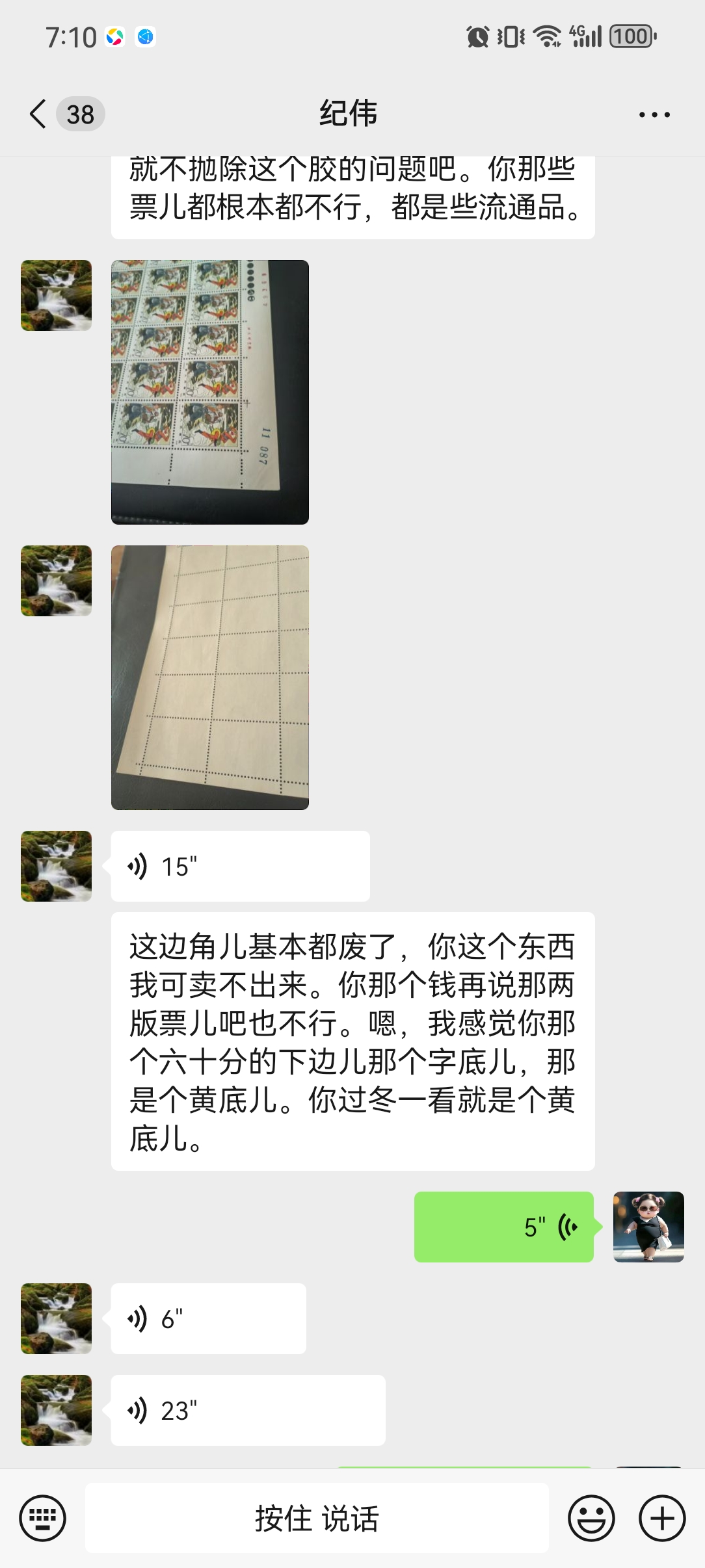The image size is (705, 1568).
Task: Open the chat info overflow menu
Action: [x=654, y=114]
